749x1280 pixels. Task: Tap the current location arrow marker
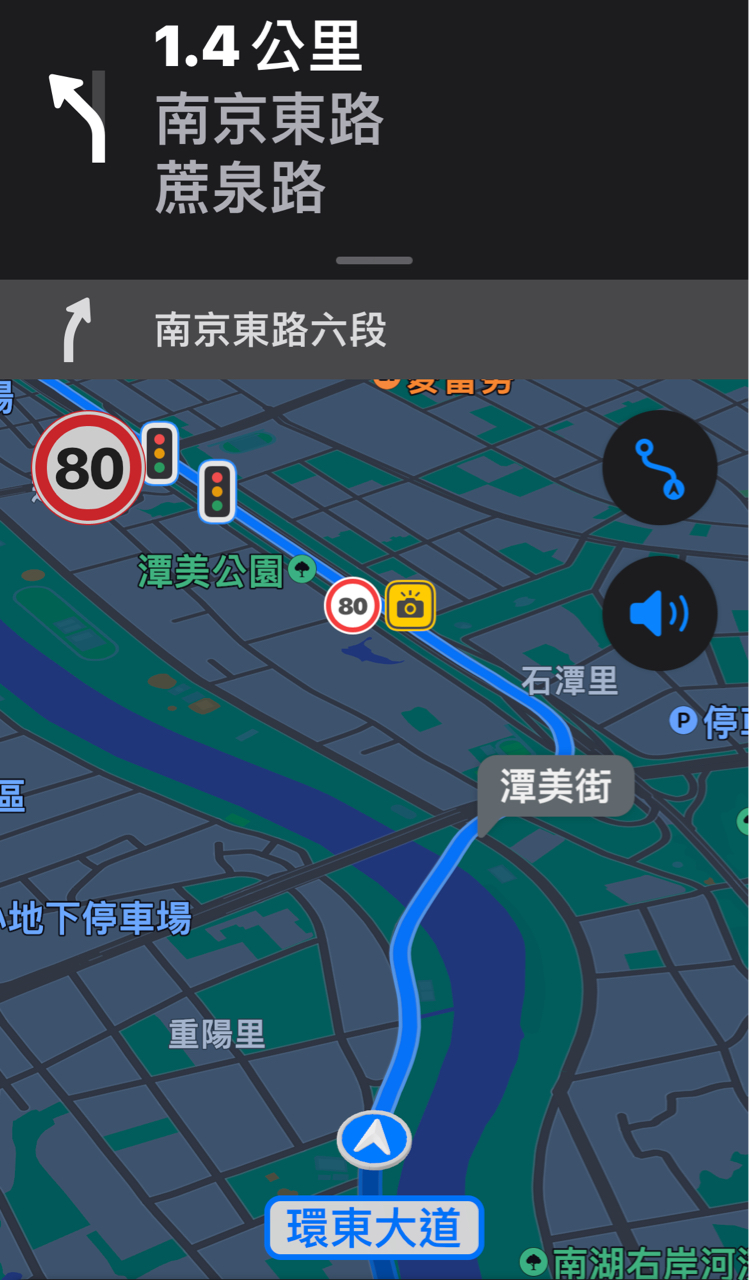374,1138
